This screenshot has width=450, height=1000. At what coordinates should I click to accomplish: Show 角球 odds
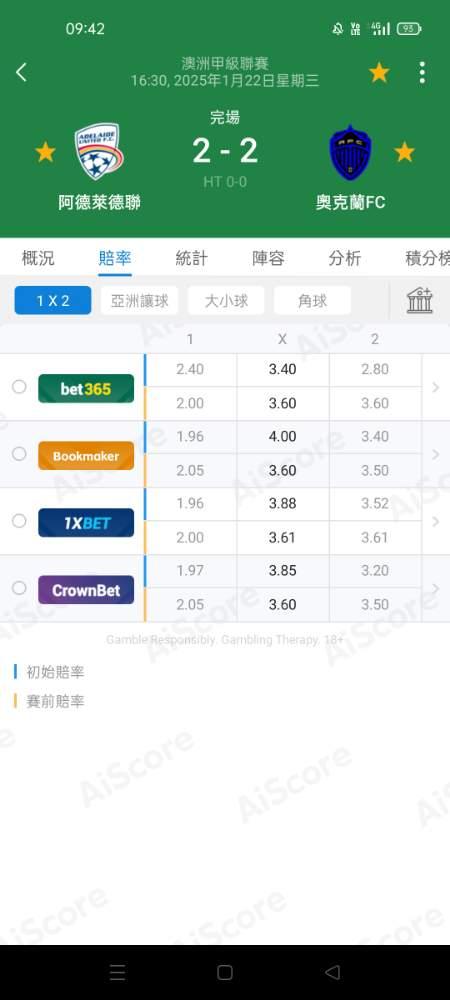312,300
